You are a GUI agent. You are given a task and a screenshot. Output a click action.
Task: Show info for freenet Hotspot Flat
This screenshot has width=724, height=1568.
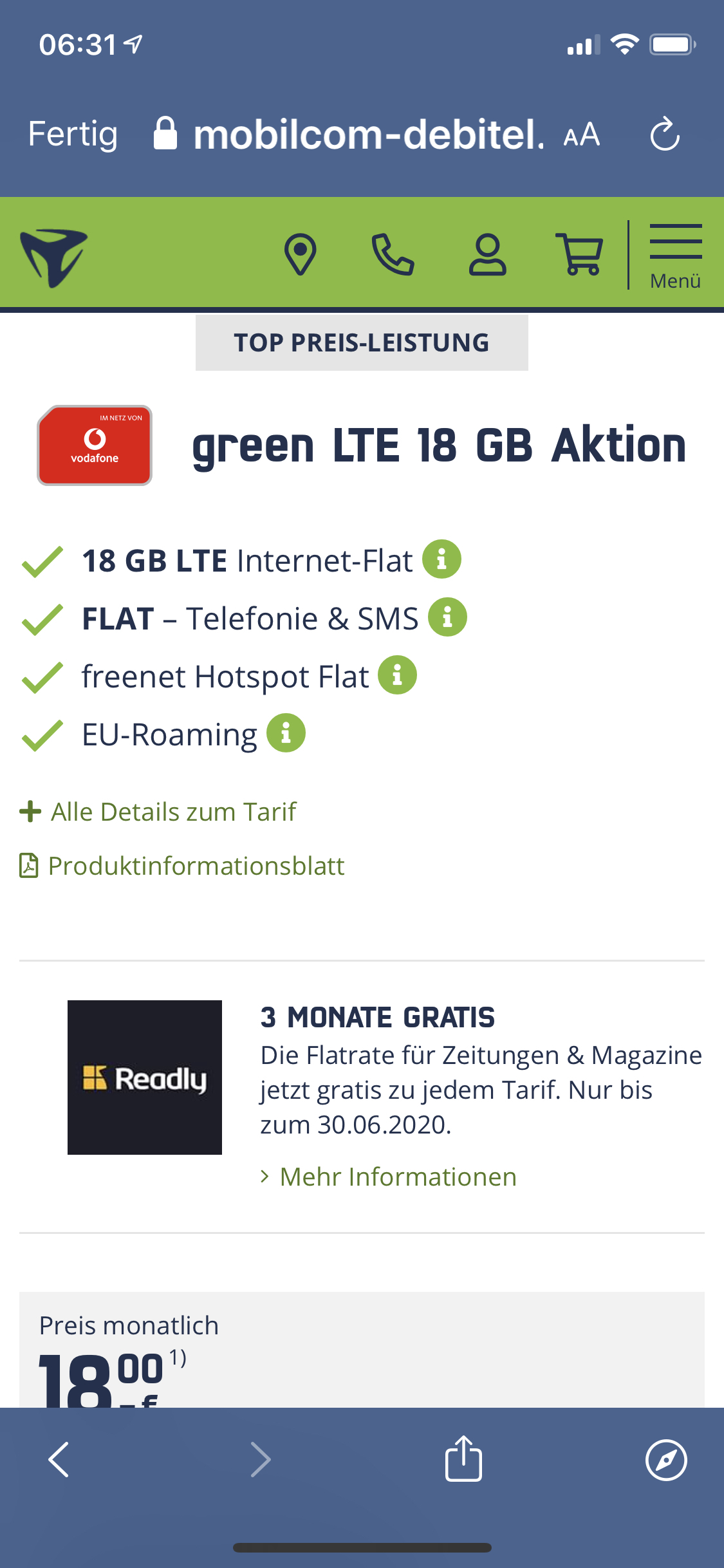point(397,675)
